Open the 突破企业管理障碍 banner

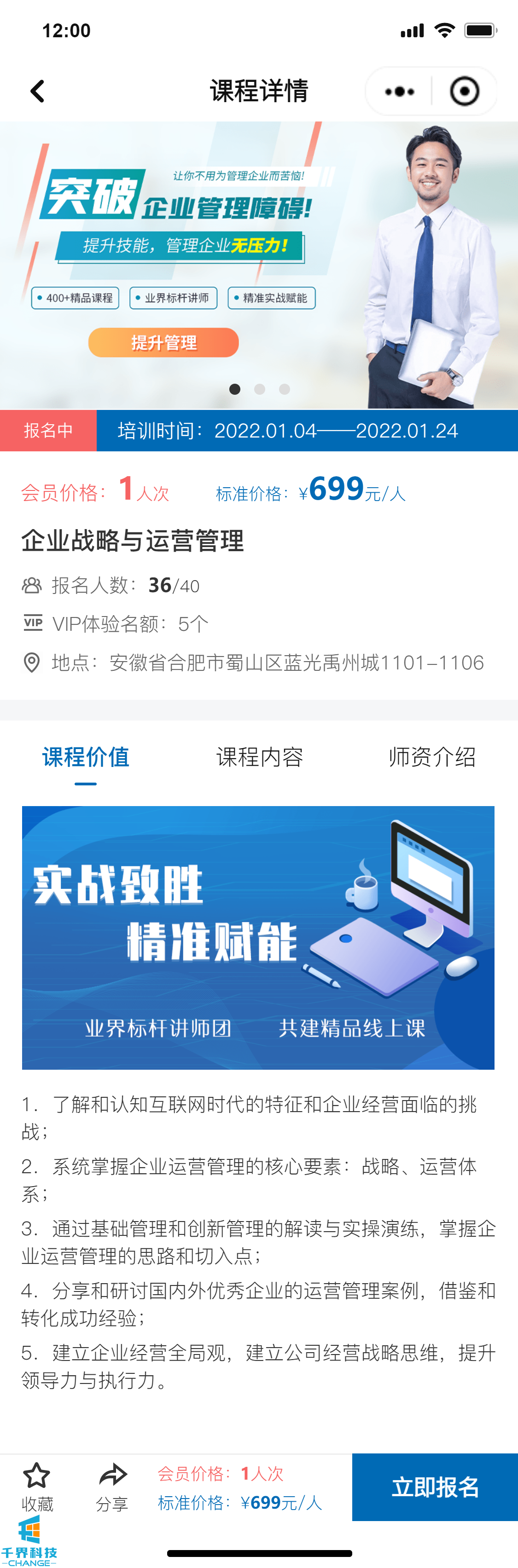tap(258, 264)
